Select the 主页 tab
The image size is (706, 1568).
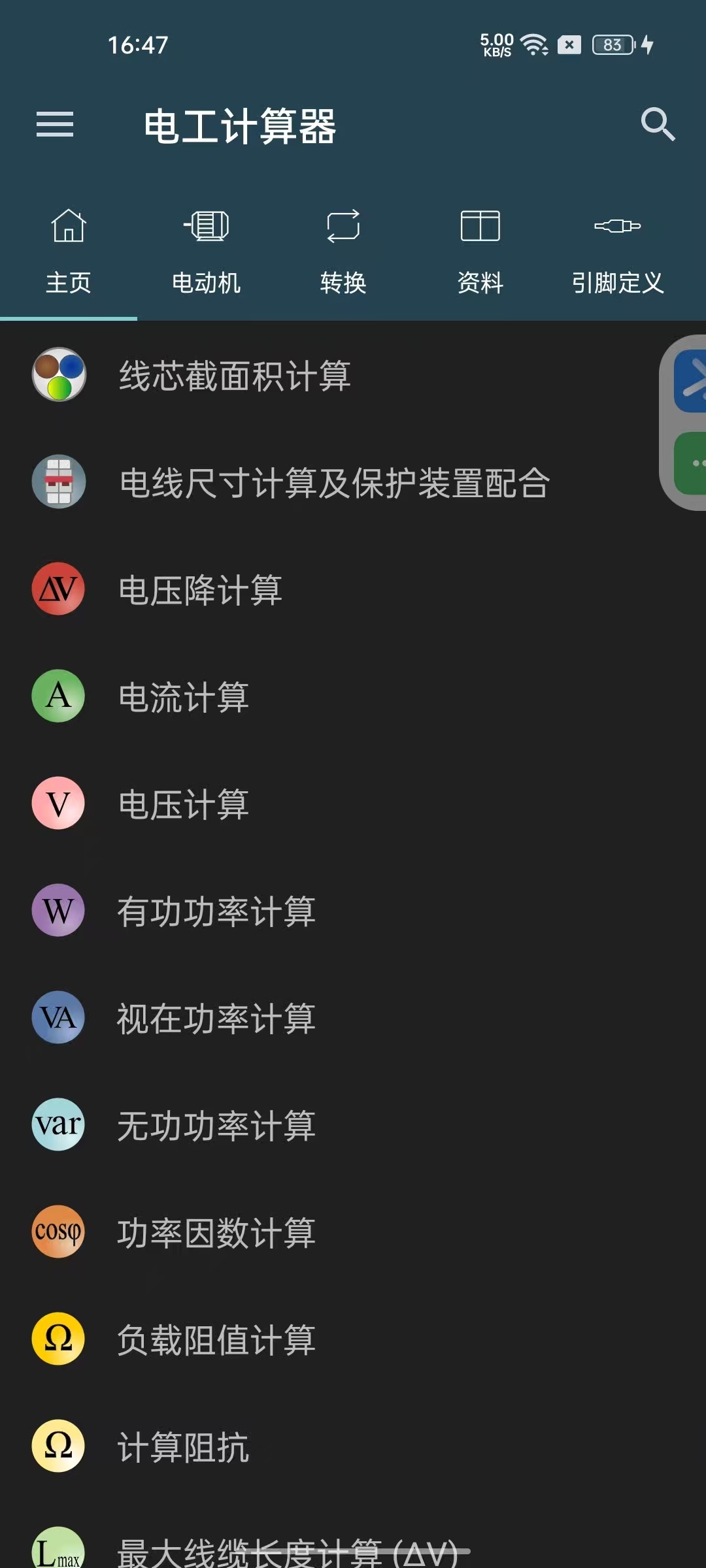click(x=69, y=253)
